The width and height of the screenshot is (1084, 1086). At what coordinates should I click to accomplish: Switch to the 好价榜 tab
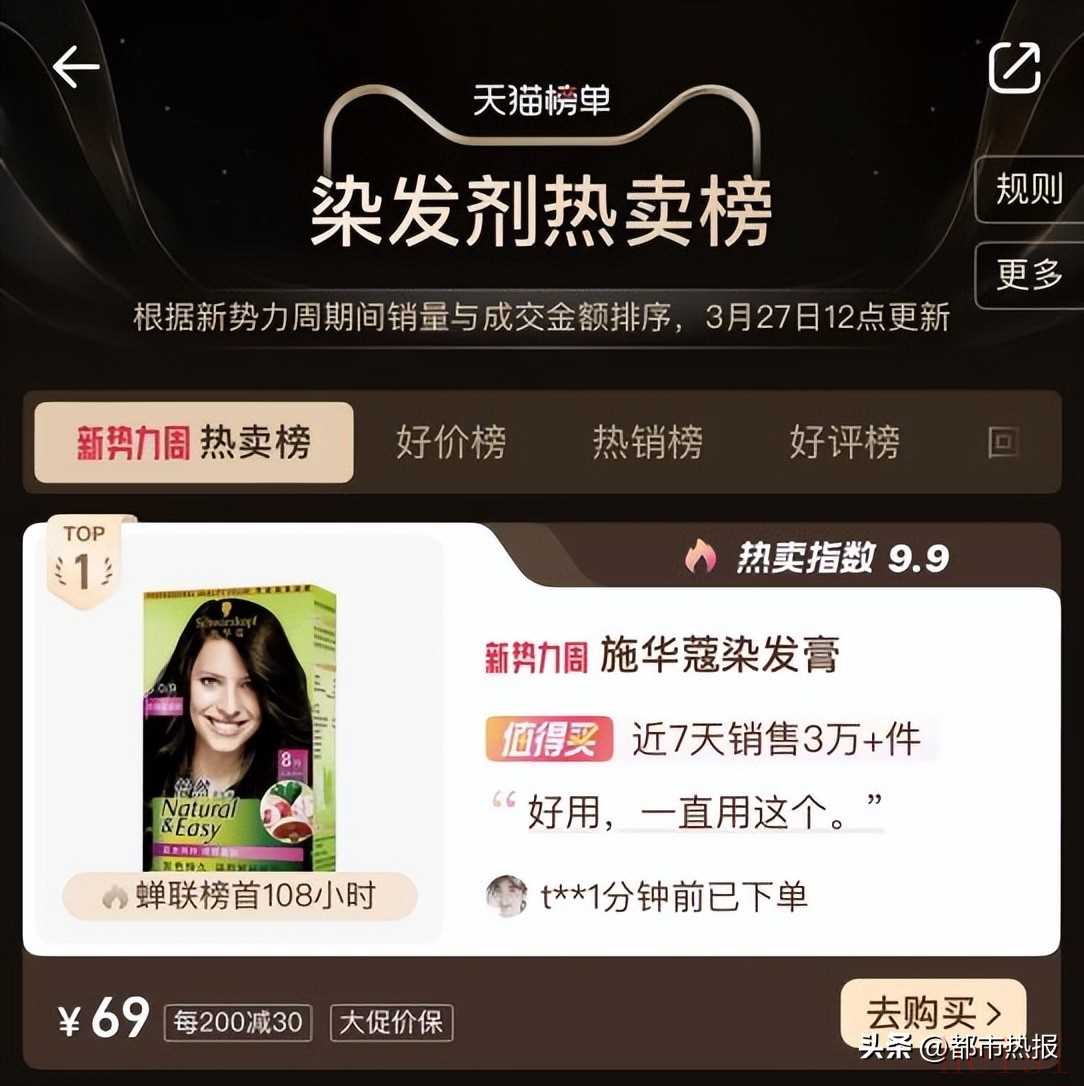click(x=451, y=442)
